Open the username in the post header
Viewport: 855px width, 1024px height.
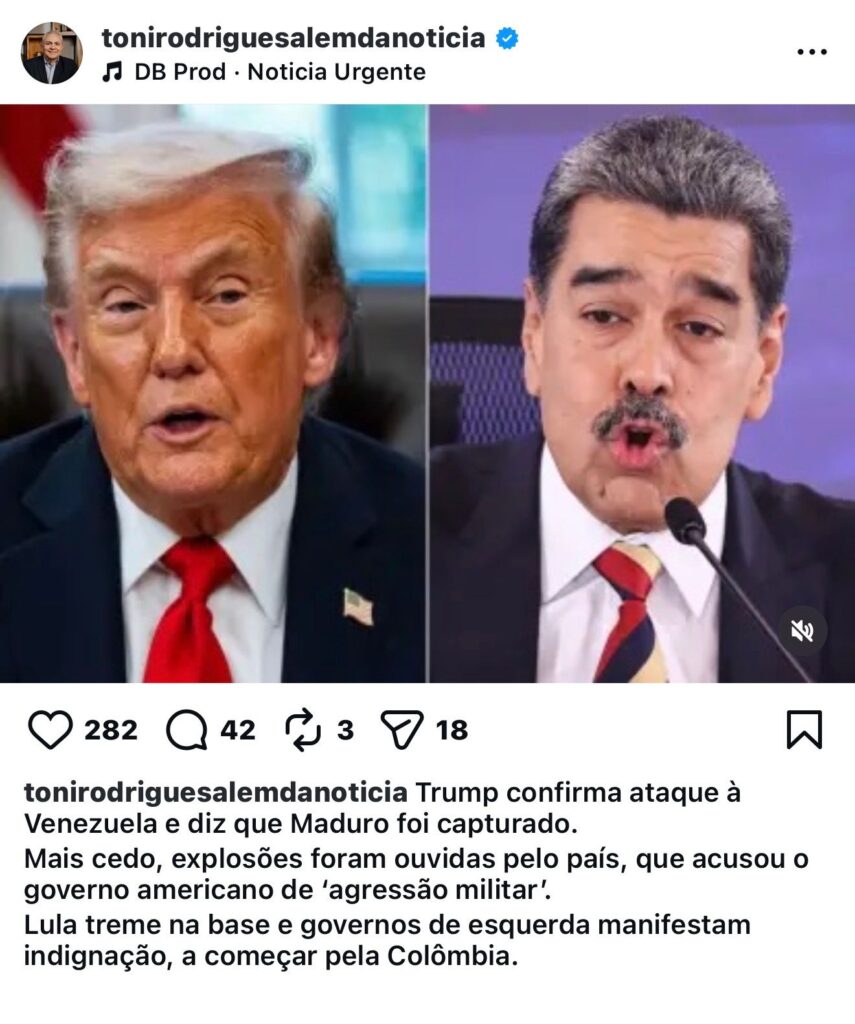293,38
